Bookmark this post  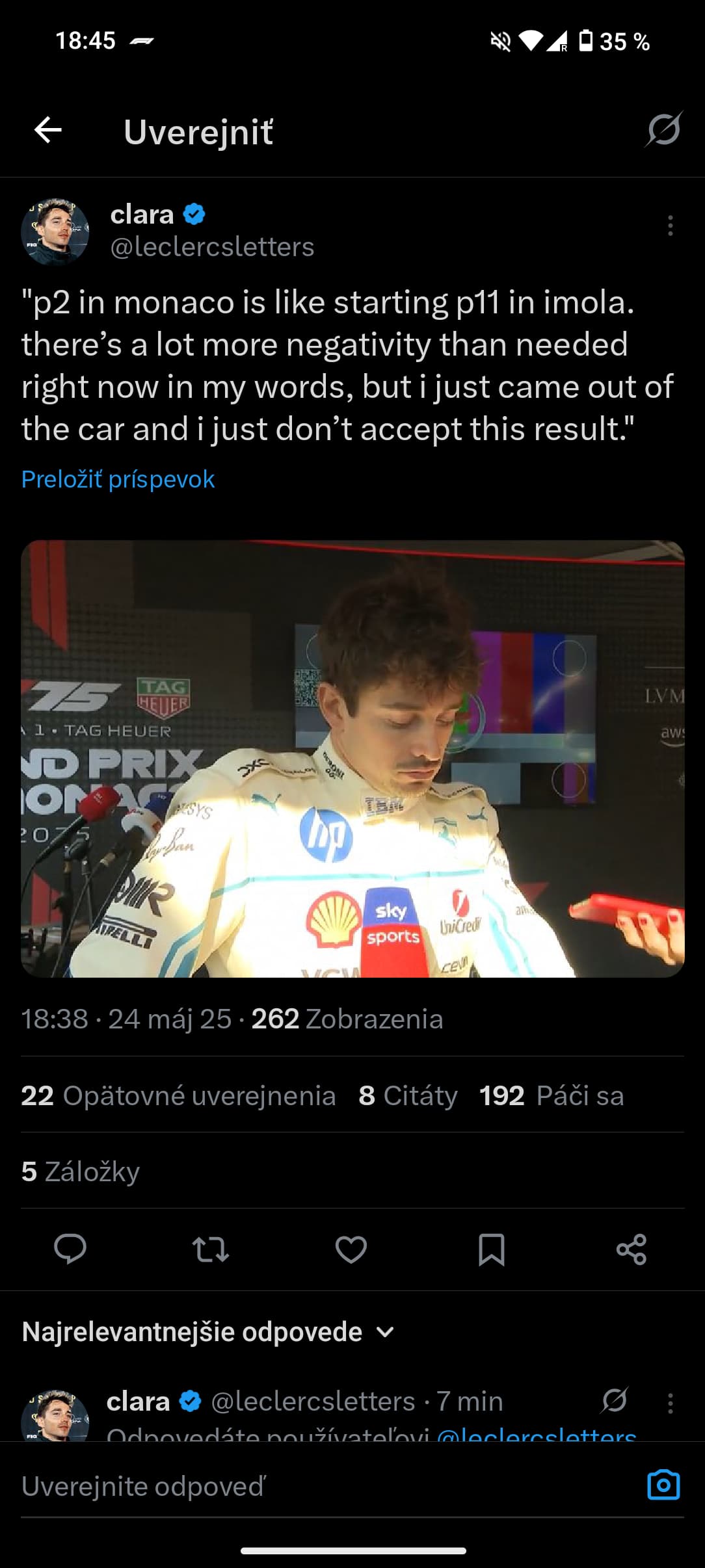492,1249
